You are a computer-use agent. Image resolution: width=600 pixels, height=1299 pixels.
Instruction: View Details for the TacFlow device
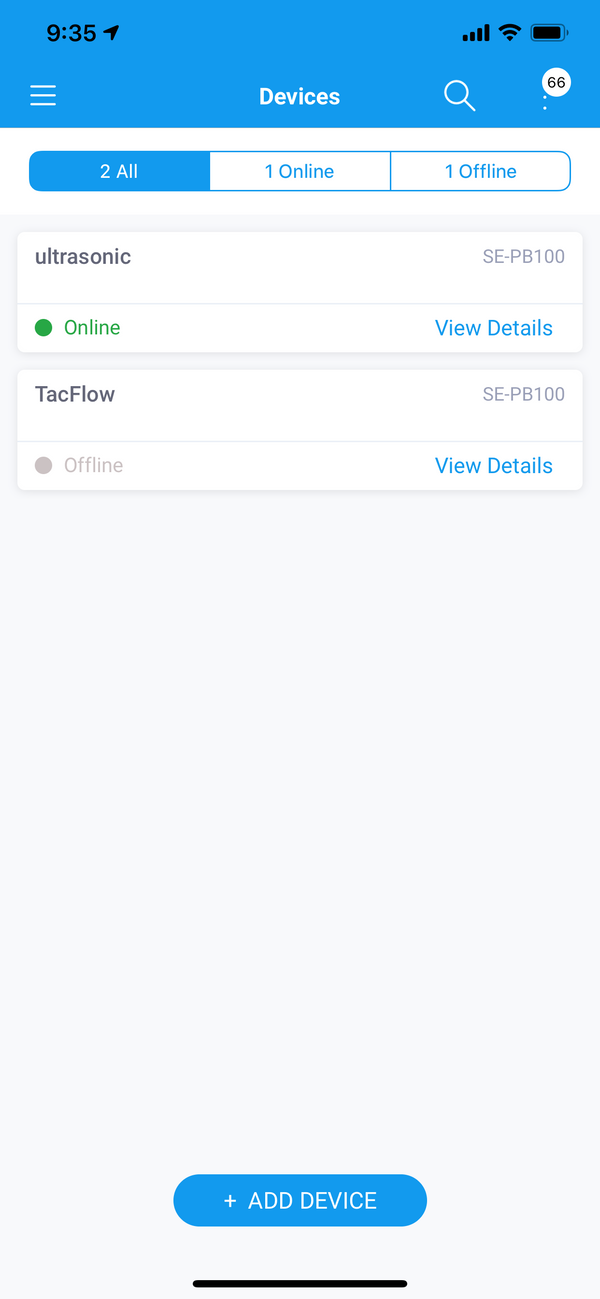point(494,466)
